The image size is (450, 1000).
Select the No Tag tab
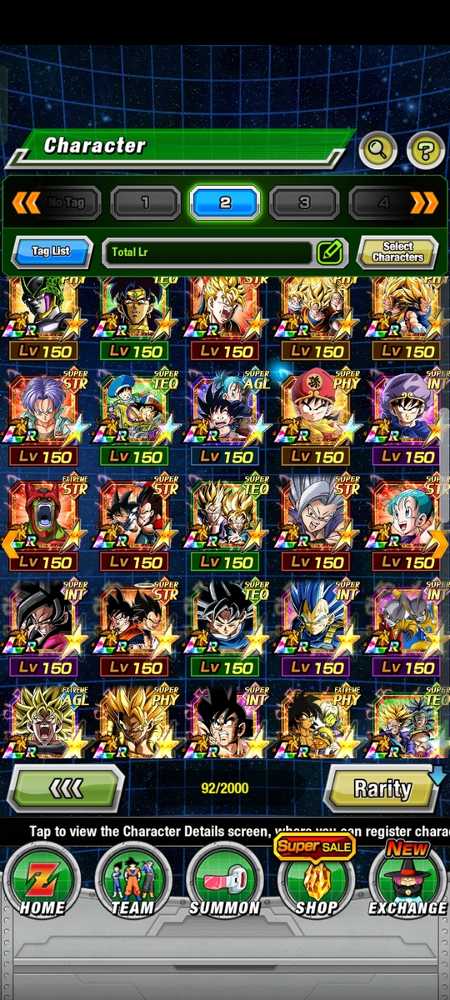click(x=66, y=203)
